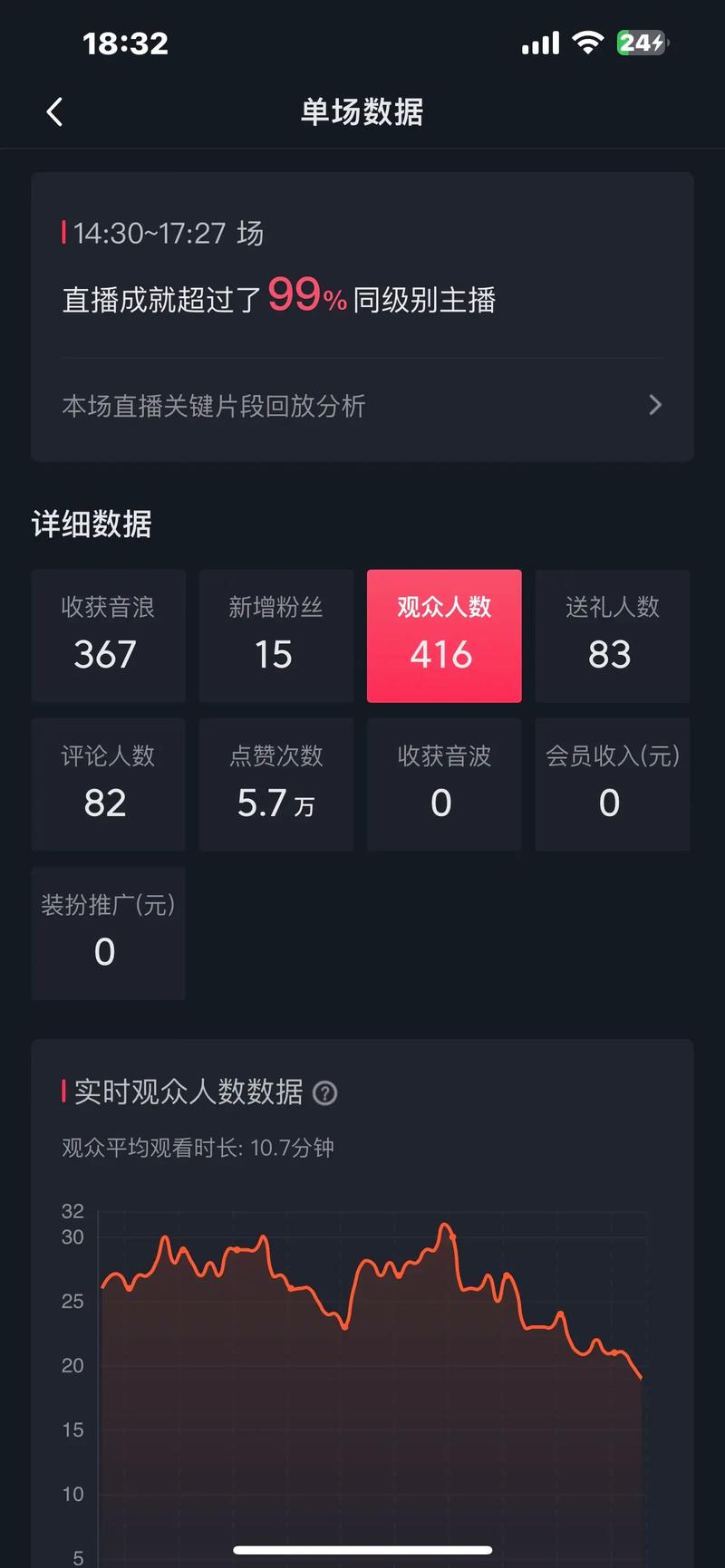This screenshot has height=1568, width=725.
Task: Select the 会员收入(元) data tile
Action: tap(612, 784)
